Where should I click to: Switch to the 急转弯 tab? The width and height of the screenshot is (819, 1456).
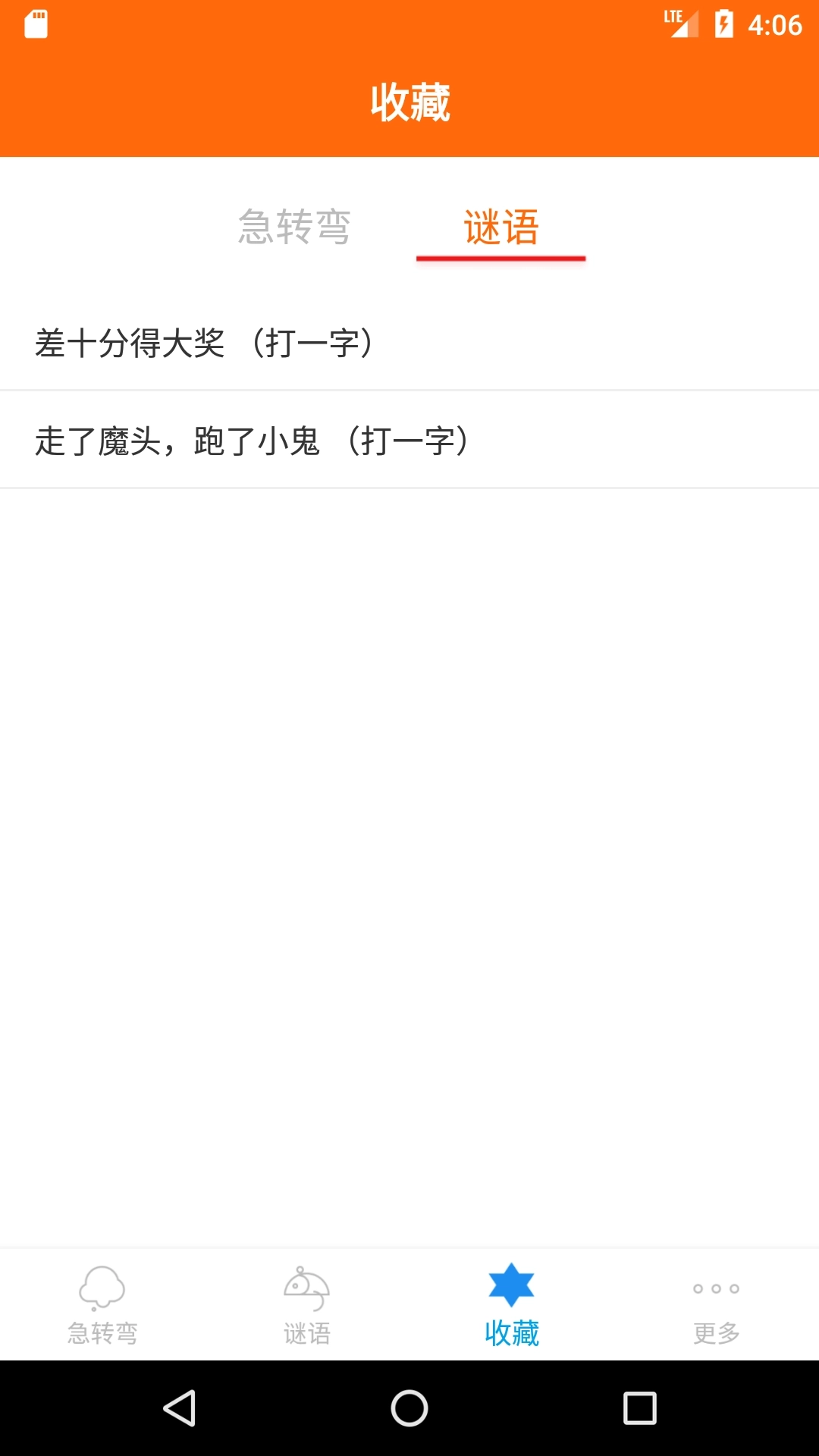(x=296, y=227)
